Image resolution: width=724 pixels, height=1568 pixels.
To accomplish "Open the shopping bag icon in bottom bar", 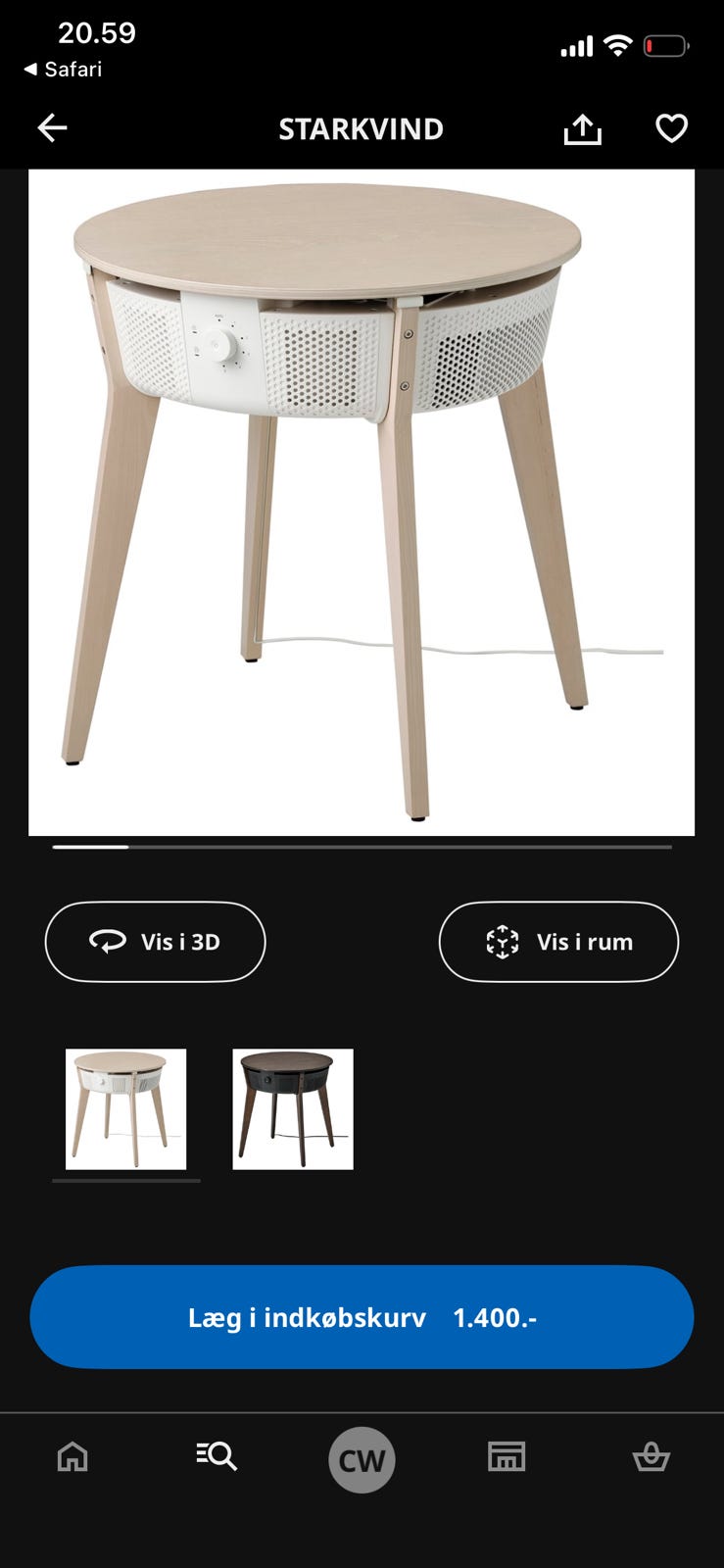I will (x=651, y=1457).
